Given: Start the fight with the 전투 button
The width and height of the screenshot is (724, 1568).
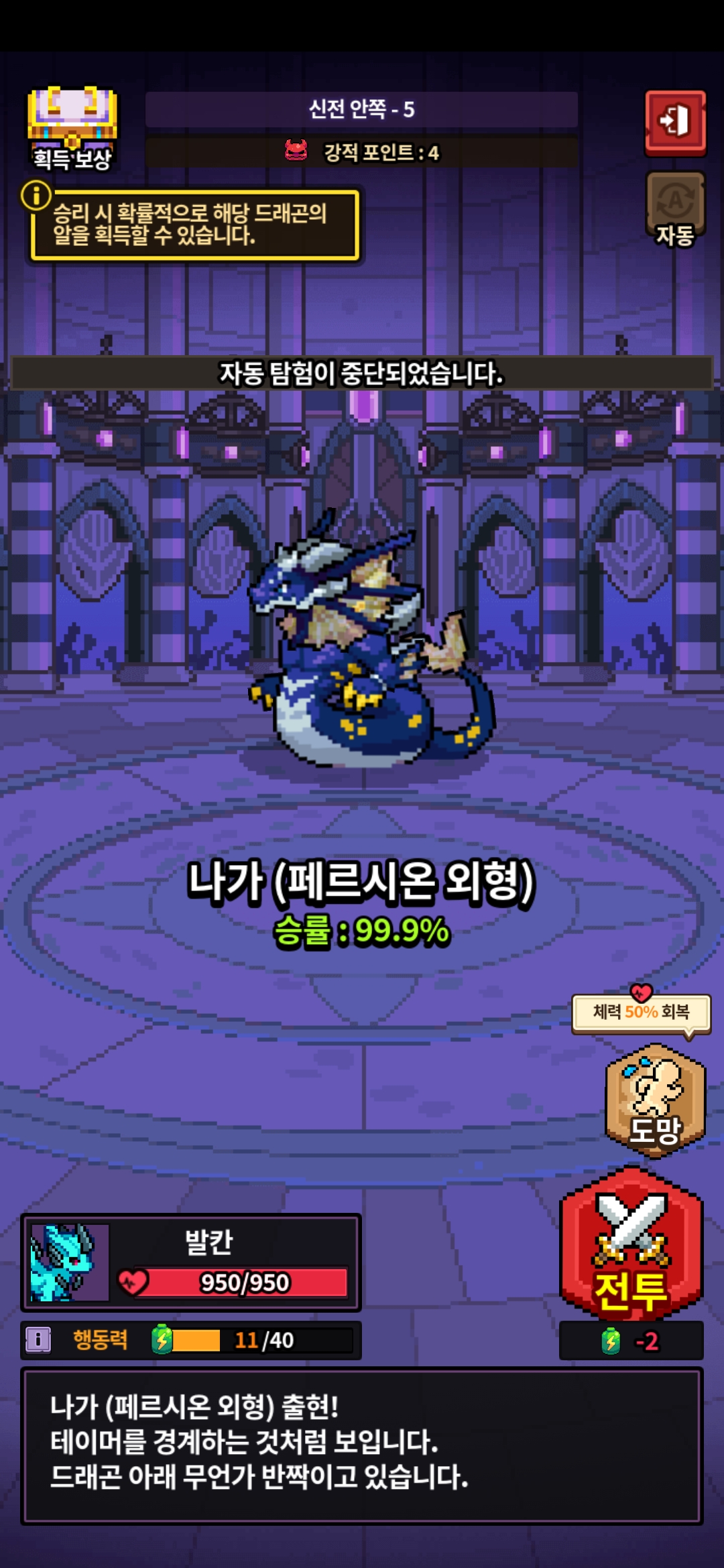Looking at the screenshot, I should click(x=631, y=1248).
